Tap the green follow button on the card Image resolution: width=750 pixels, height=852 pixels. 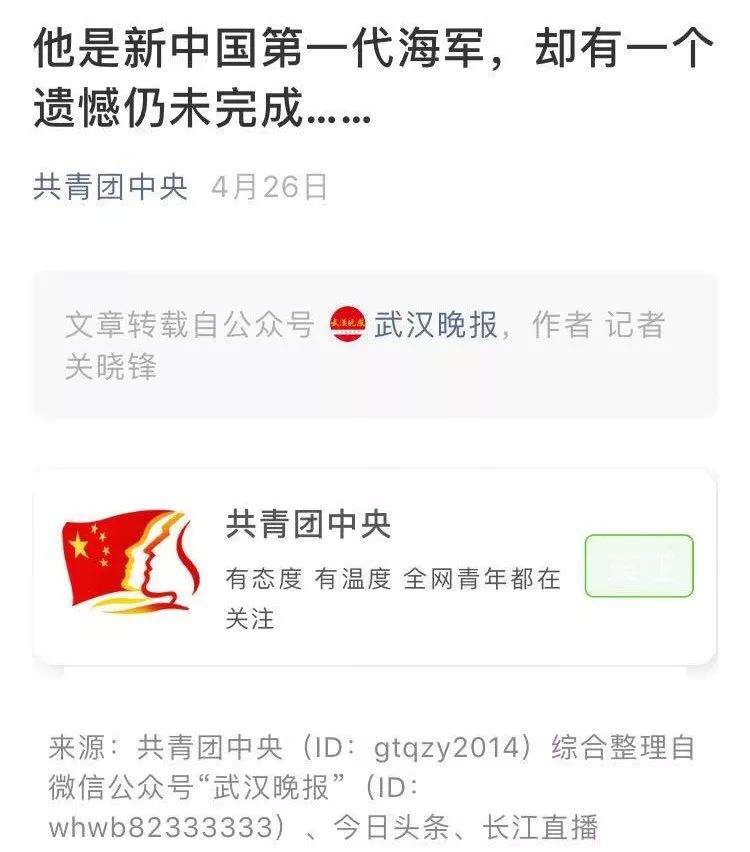click(639, 566)
